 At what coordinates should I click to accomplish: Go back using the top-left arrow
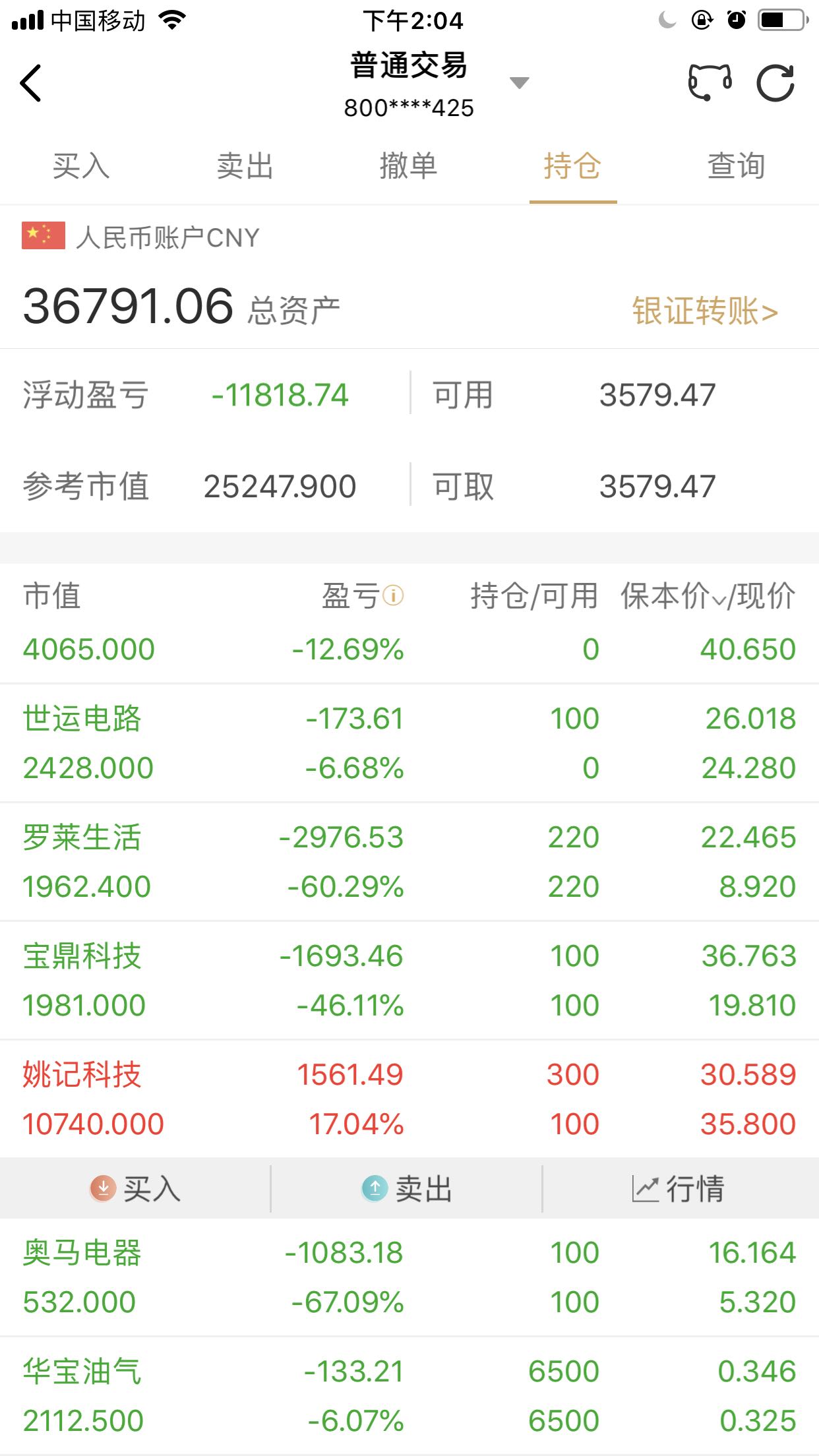(31, 83)
